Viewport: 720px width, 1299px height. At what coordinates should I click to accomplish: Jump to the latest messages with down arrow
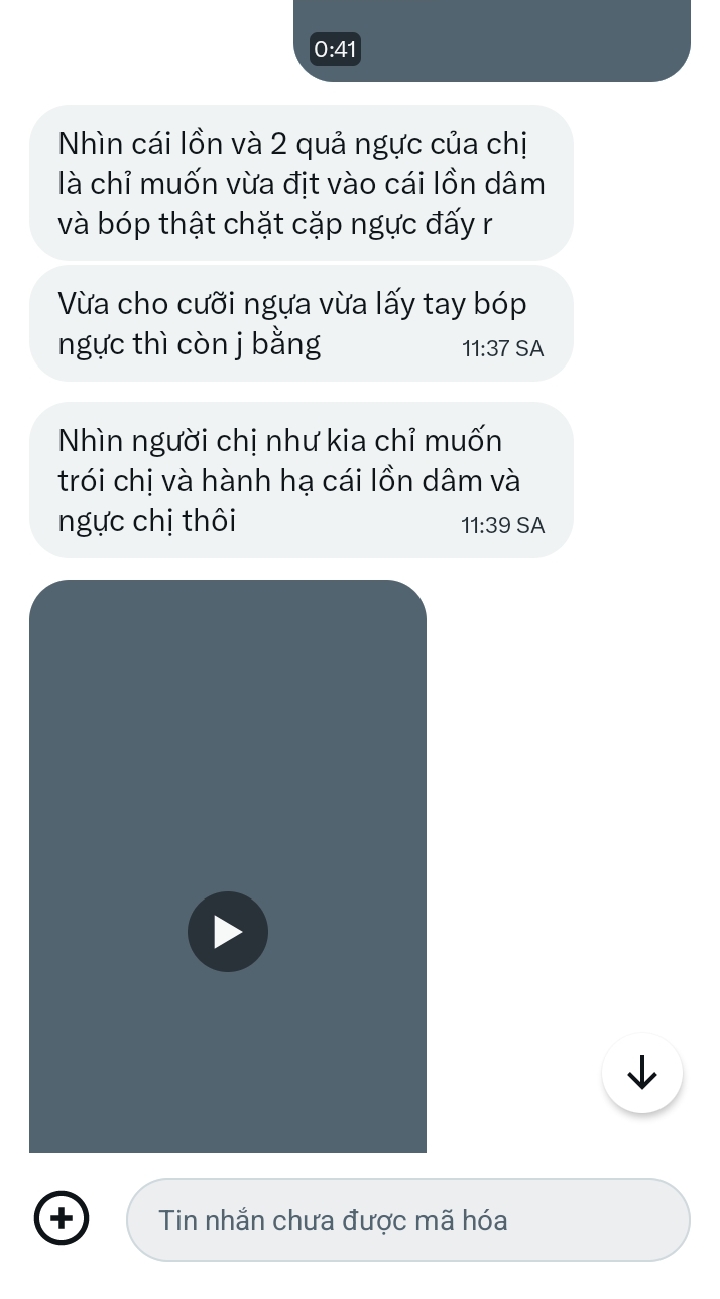pos(642,1073)
